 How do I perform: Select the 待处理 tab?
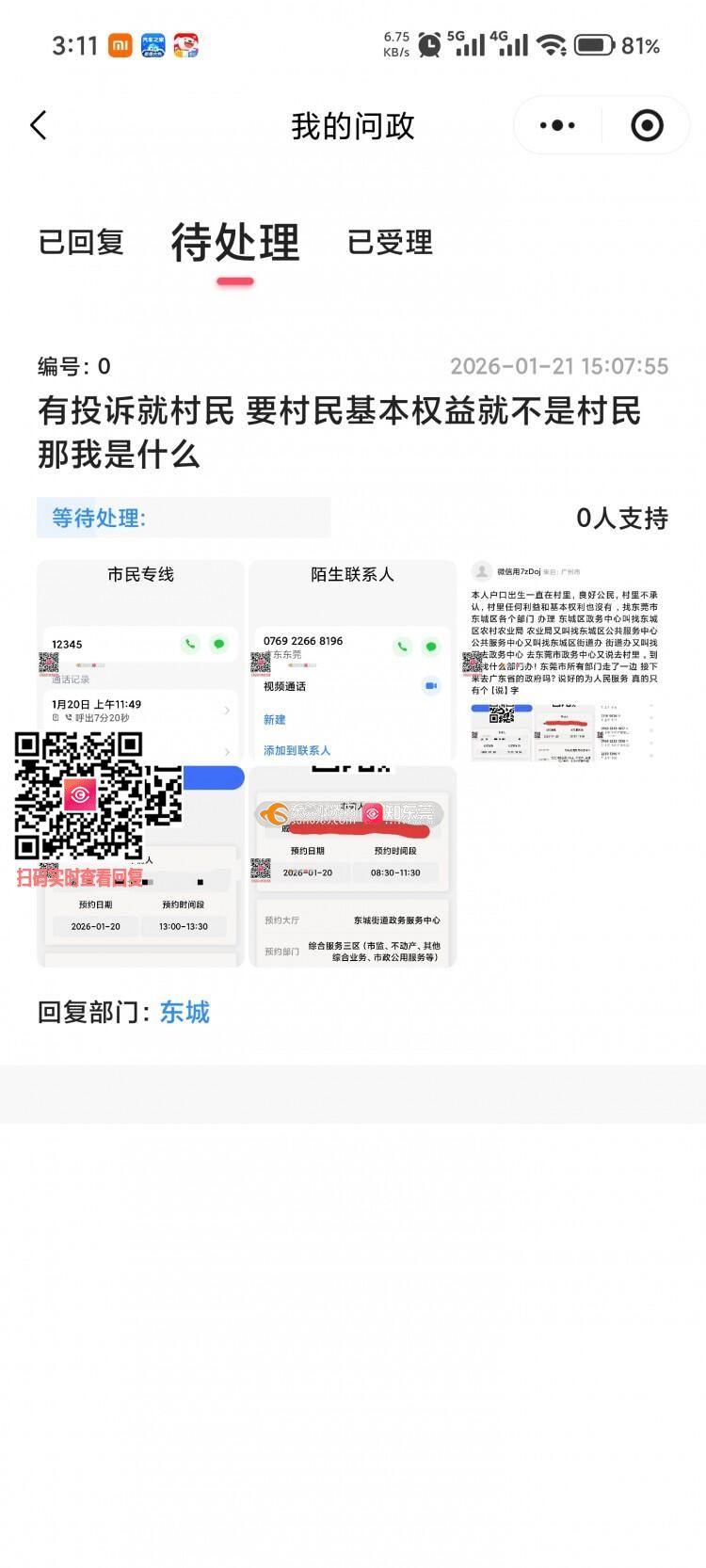[235, 243]
